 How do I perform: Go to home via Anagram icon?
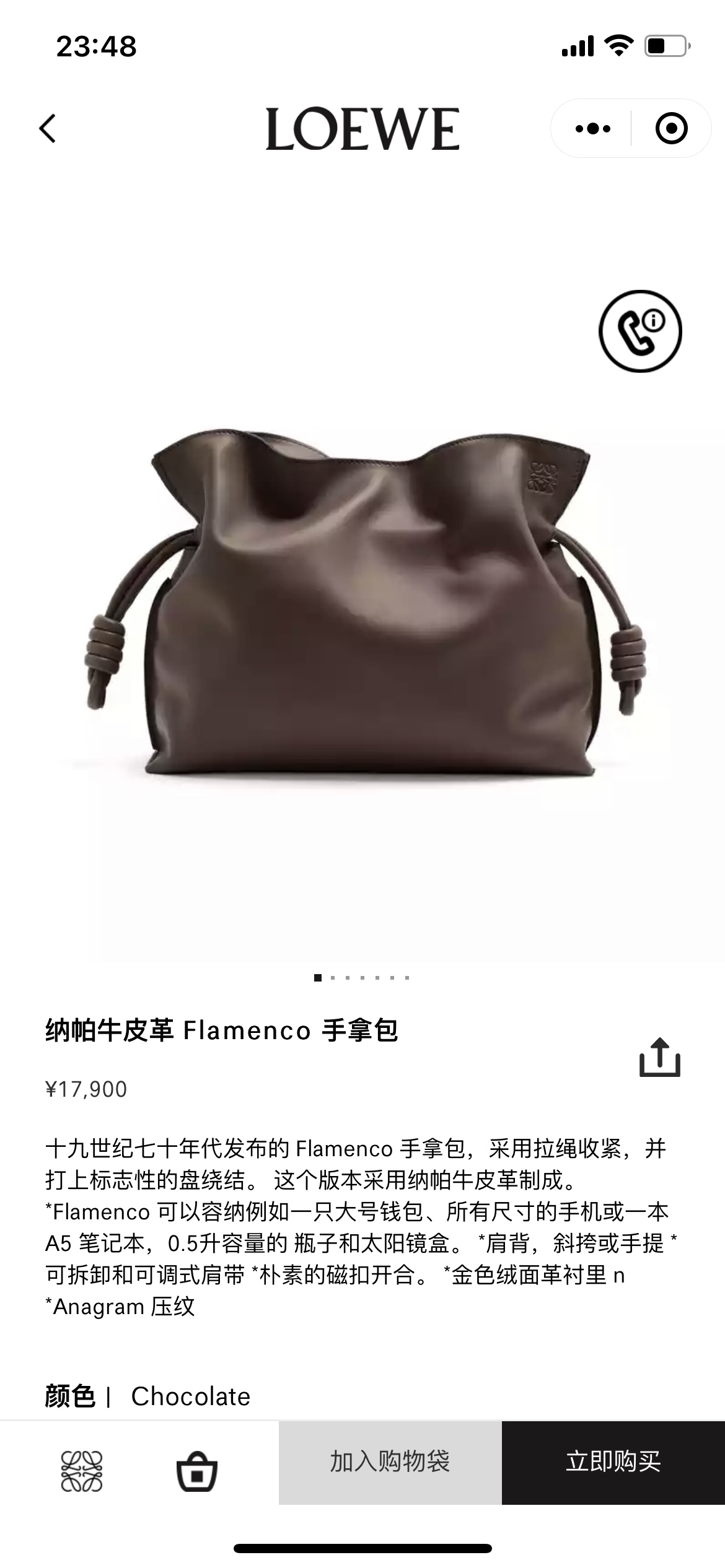[x=82, y=1471]
